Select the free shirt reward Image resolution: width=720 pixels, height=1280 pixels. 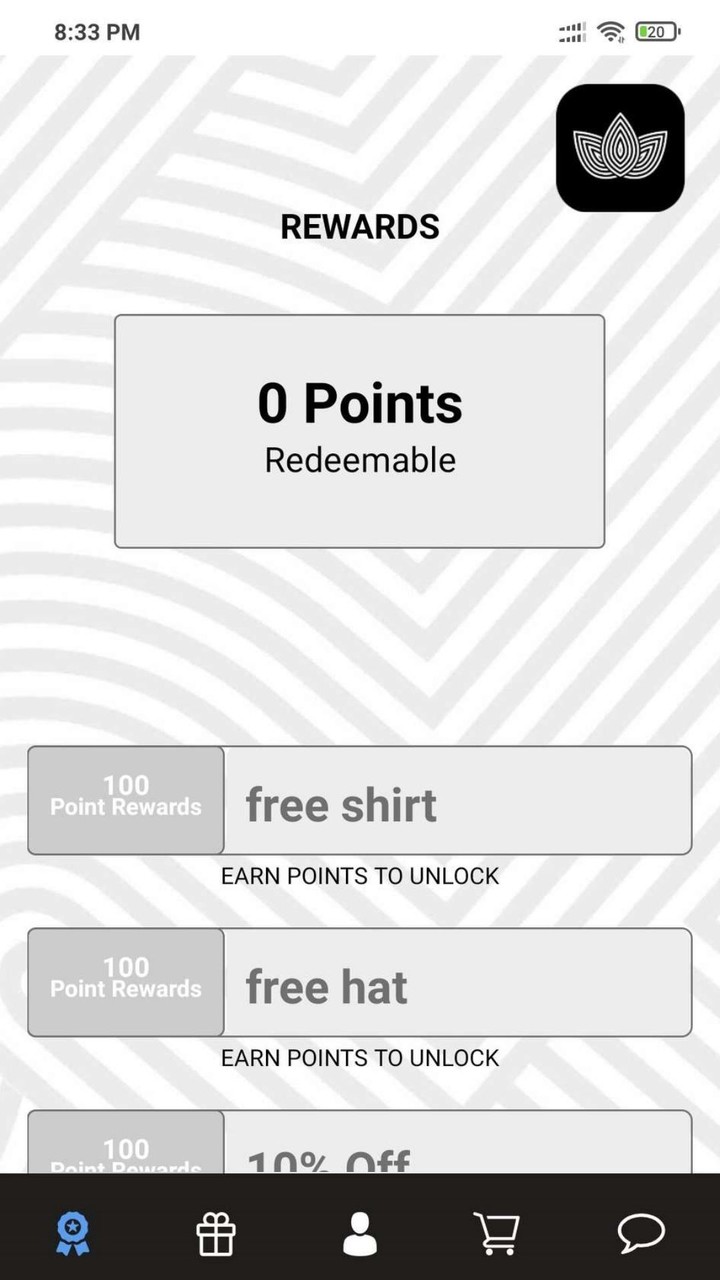pos(360,801)
